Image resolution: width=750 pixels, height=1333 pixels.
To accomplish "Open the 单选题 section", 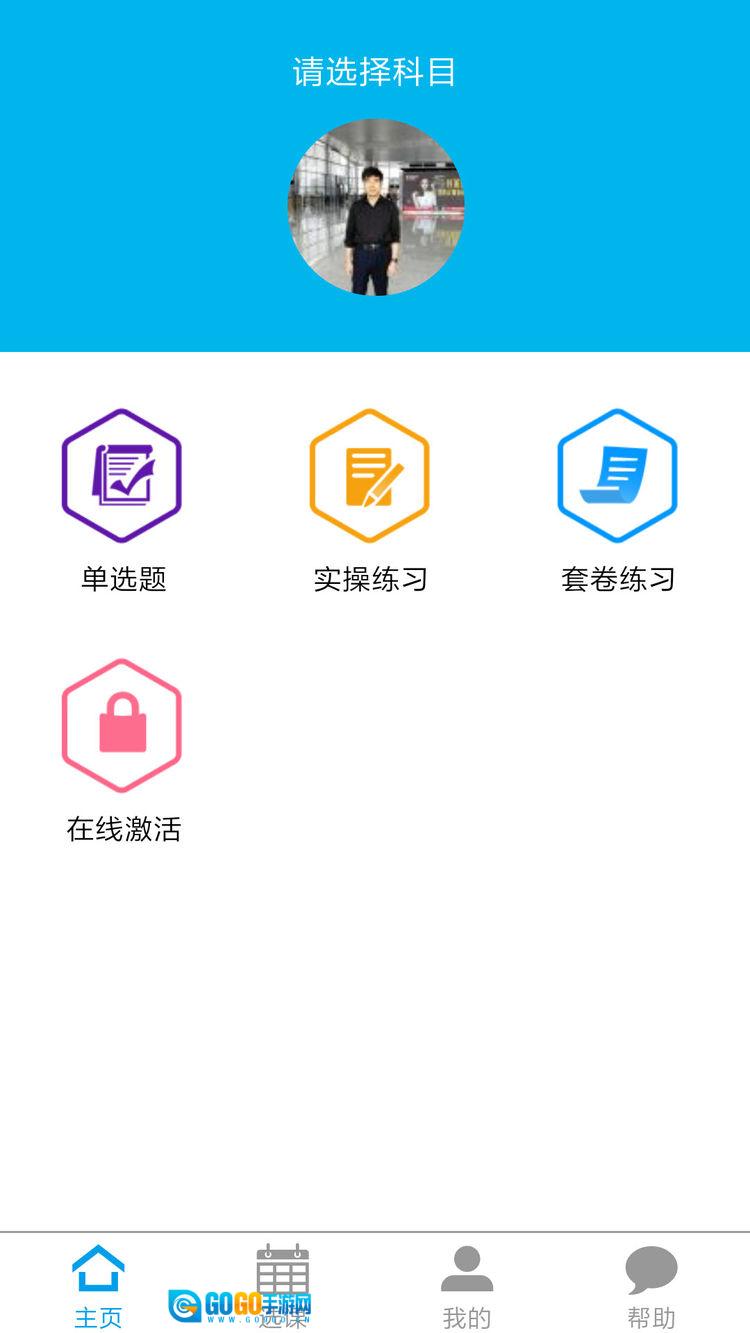I will click(x=122, y=476).
